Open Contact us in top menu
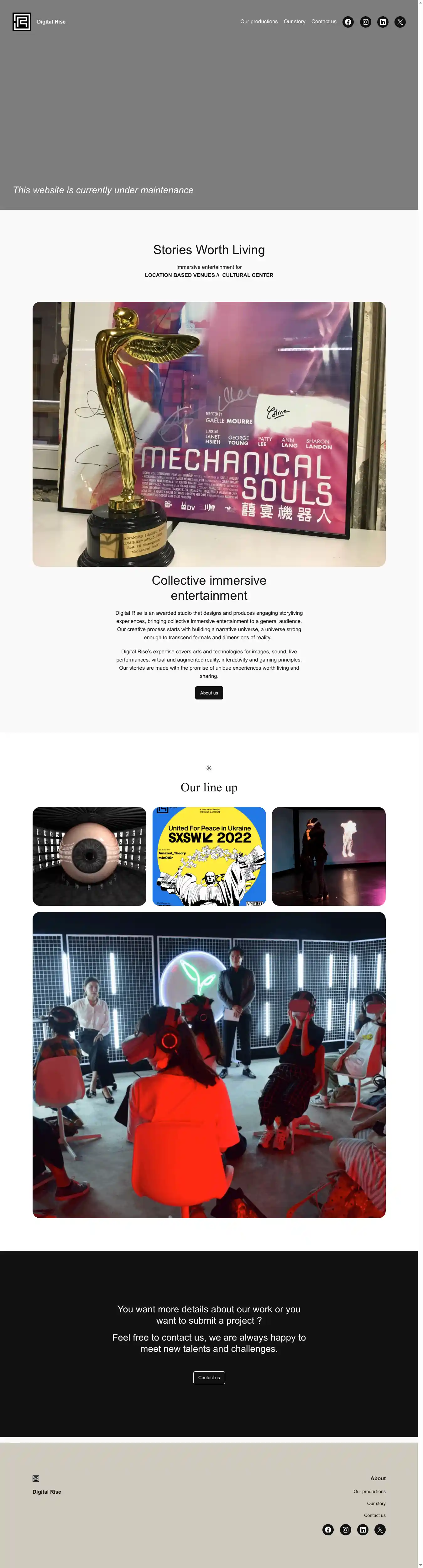 323,21
